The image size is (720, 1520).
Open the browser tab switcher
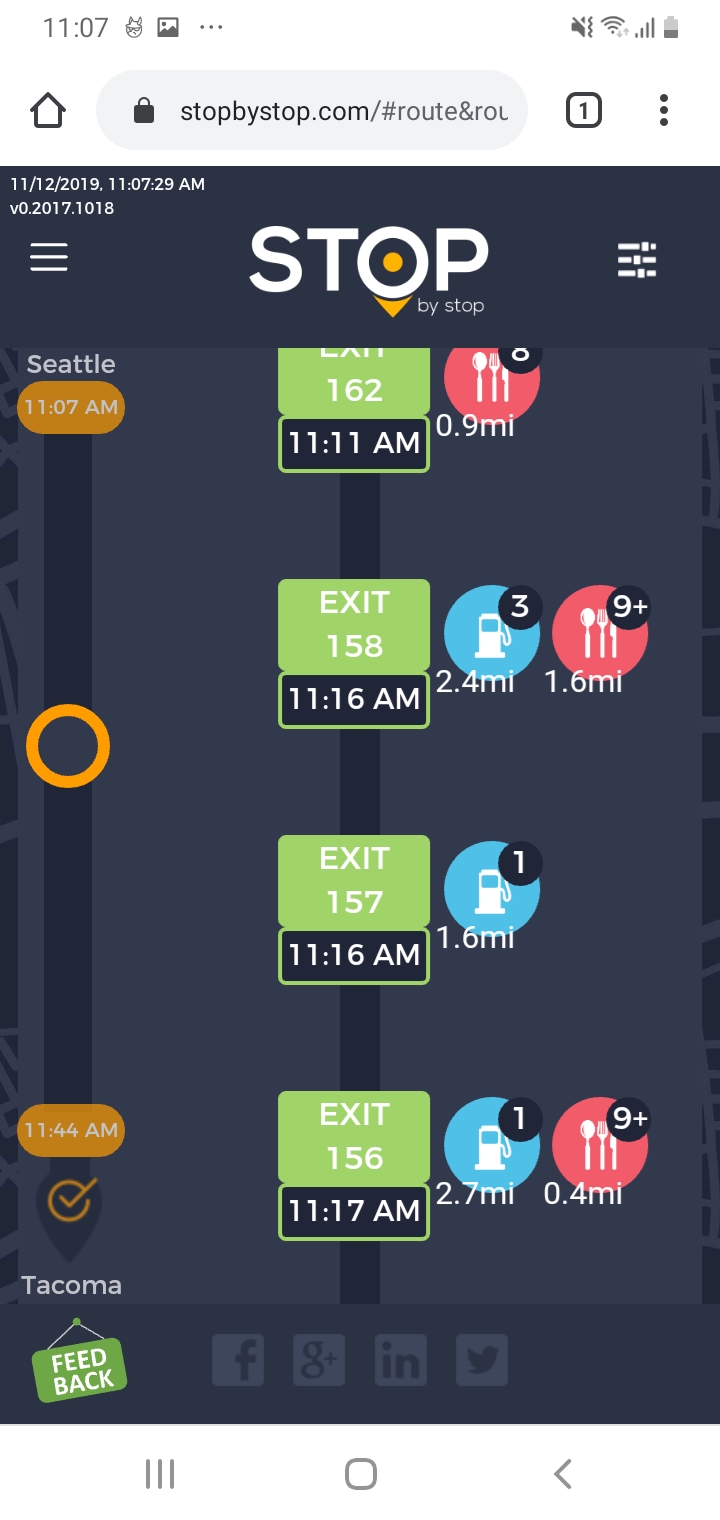point(584,111)
